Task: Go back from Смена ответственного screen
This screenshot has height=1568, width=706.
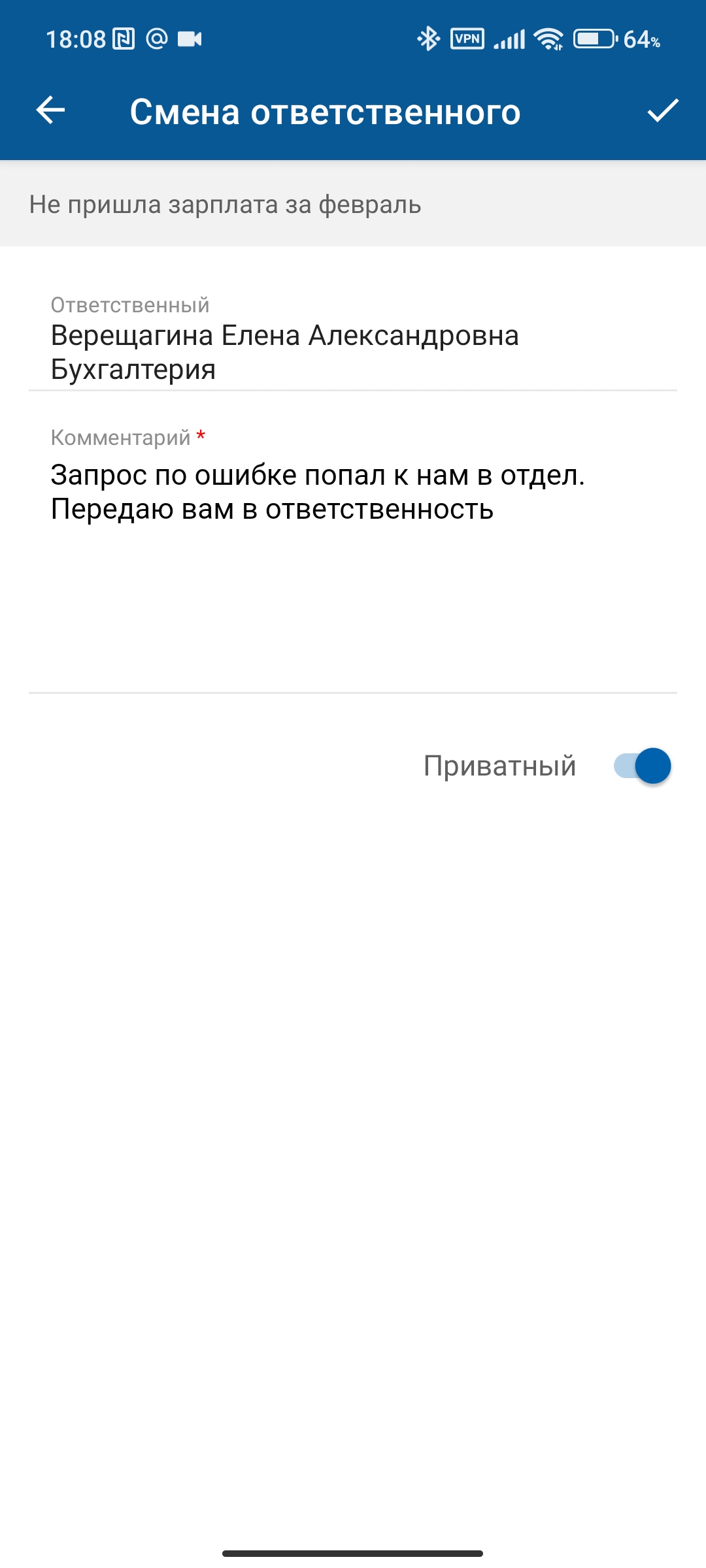Action: 50,110
